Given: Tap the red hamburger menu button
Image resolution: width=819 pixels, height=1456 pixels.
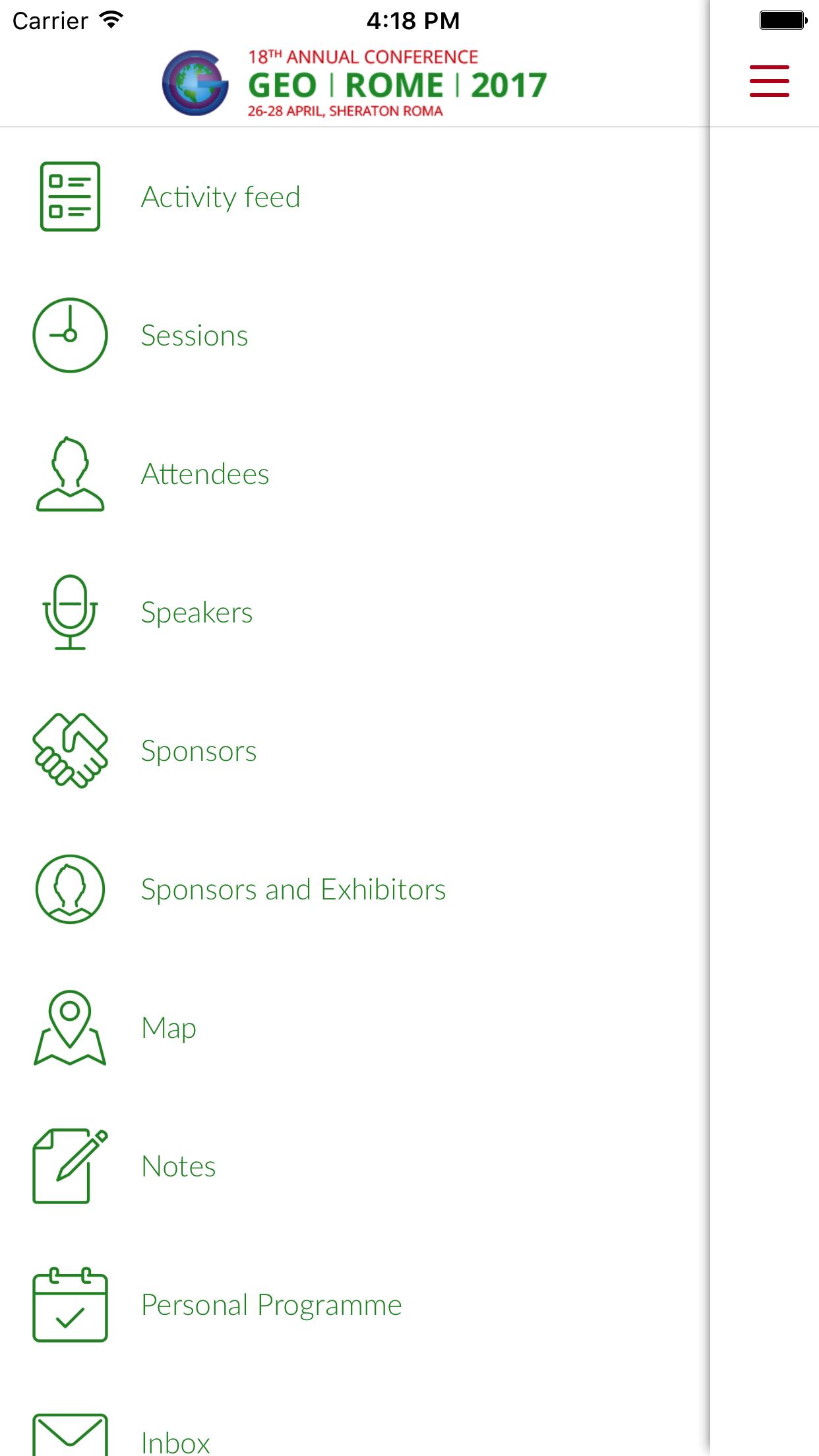Looking at the screenshot, I should click(x=769, y=81).
